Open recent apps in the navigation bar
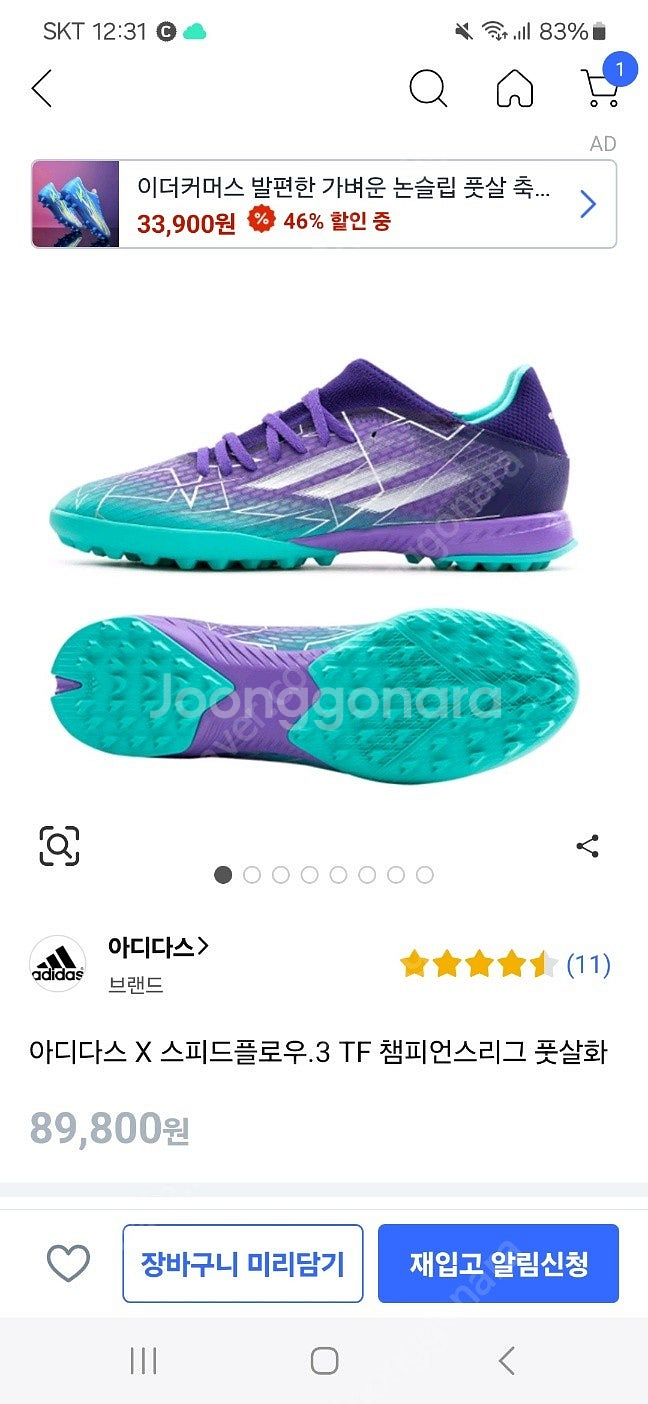Screen dimensions: 648x1404 pyautogui.click(x=143, y=1360)
